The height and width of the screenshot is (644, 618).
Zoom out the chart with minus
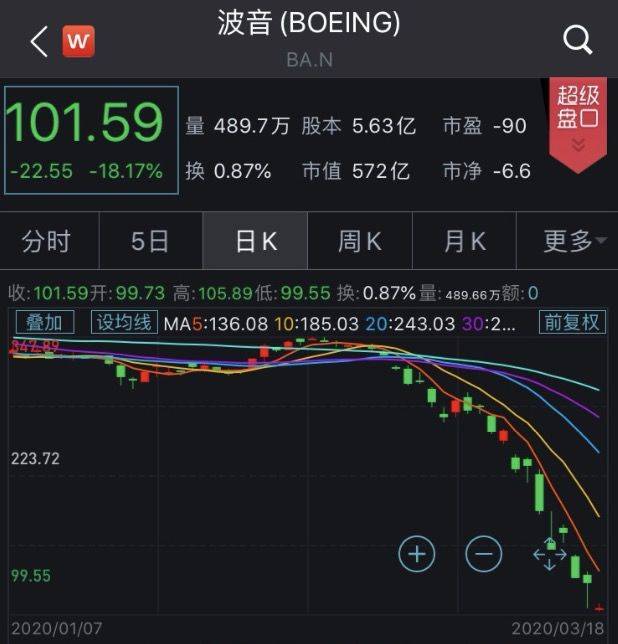(x=483, y=552)
